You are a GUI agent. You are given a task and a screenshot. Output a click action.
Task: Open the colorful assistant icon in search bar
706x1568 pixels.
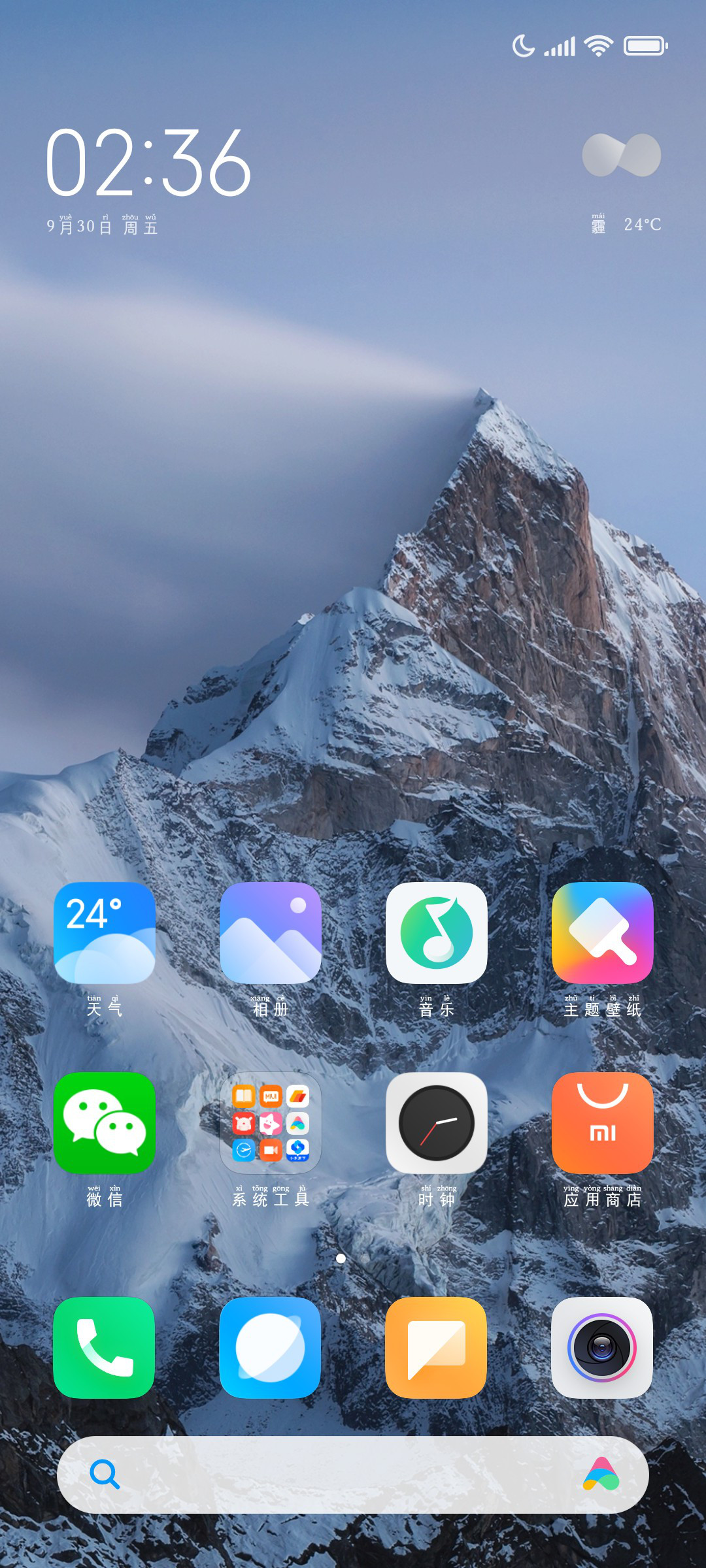pyautogui.click(x=601, y=1475)
